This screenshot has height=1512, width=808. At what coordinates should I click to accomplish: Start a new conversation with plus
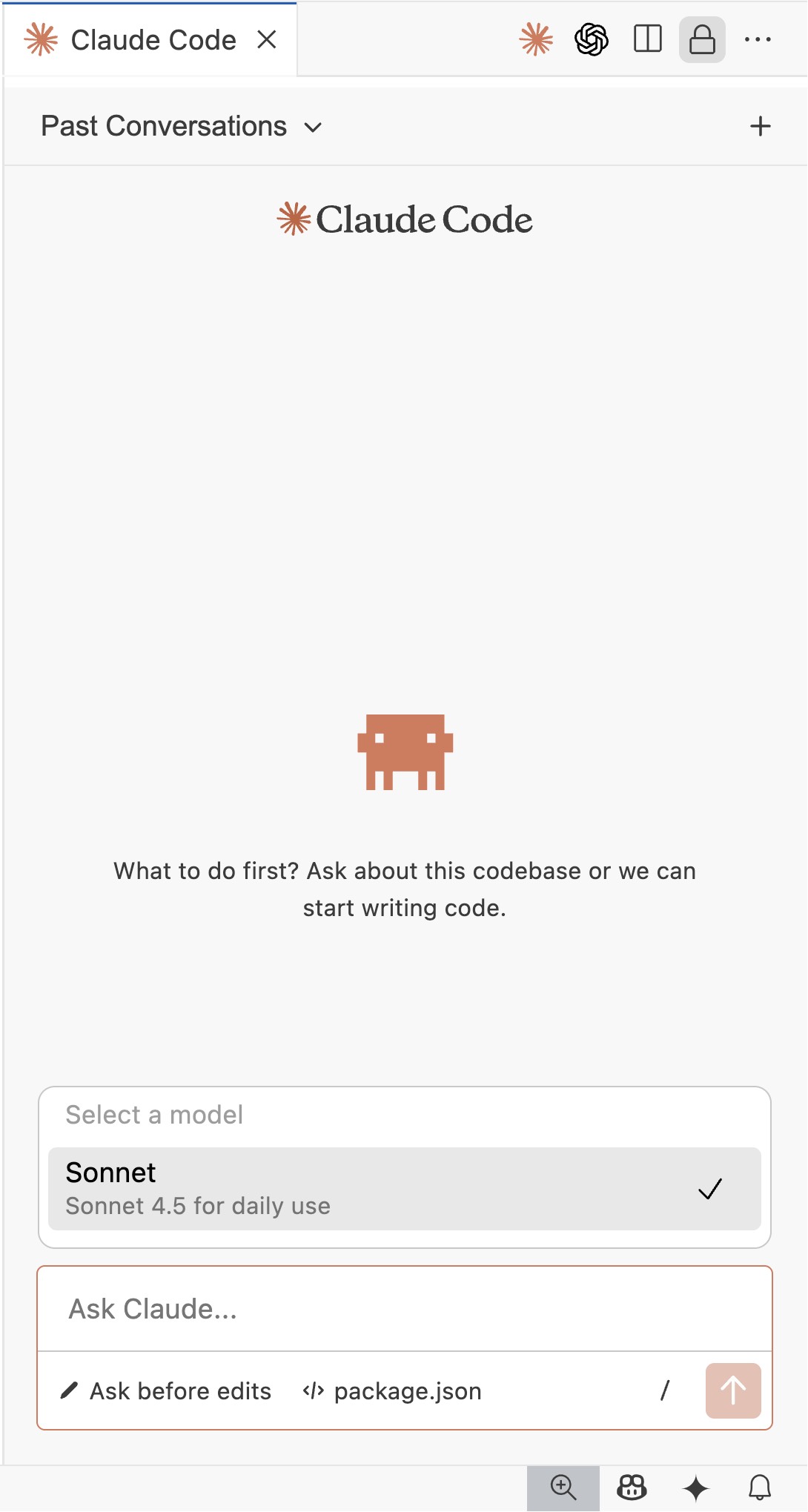click(760, 127)
